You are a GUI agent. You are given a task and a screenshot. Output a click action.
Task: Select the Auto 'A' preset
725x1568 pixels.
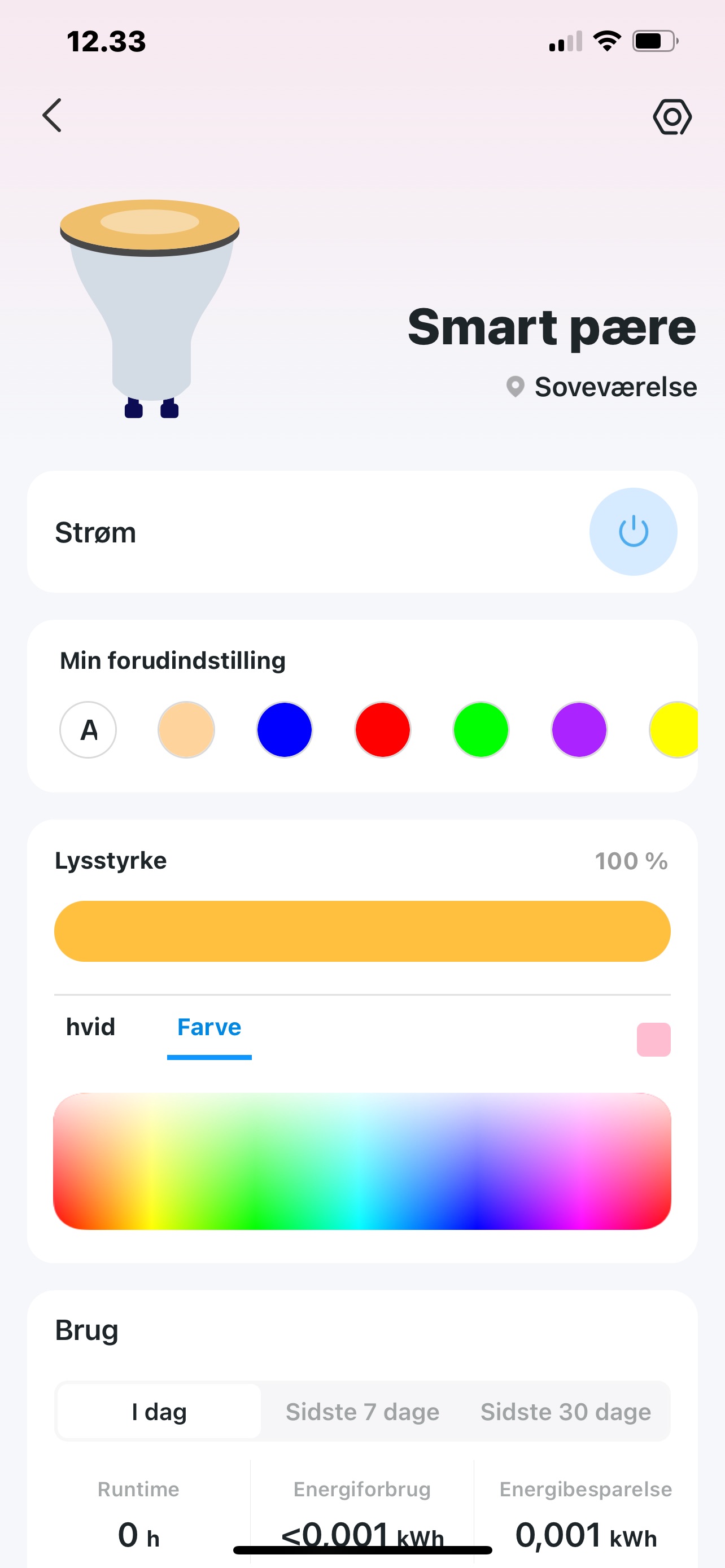(x=88, y=729)
